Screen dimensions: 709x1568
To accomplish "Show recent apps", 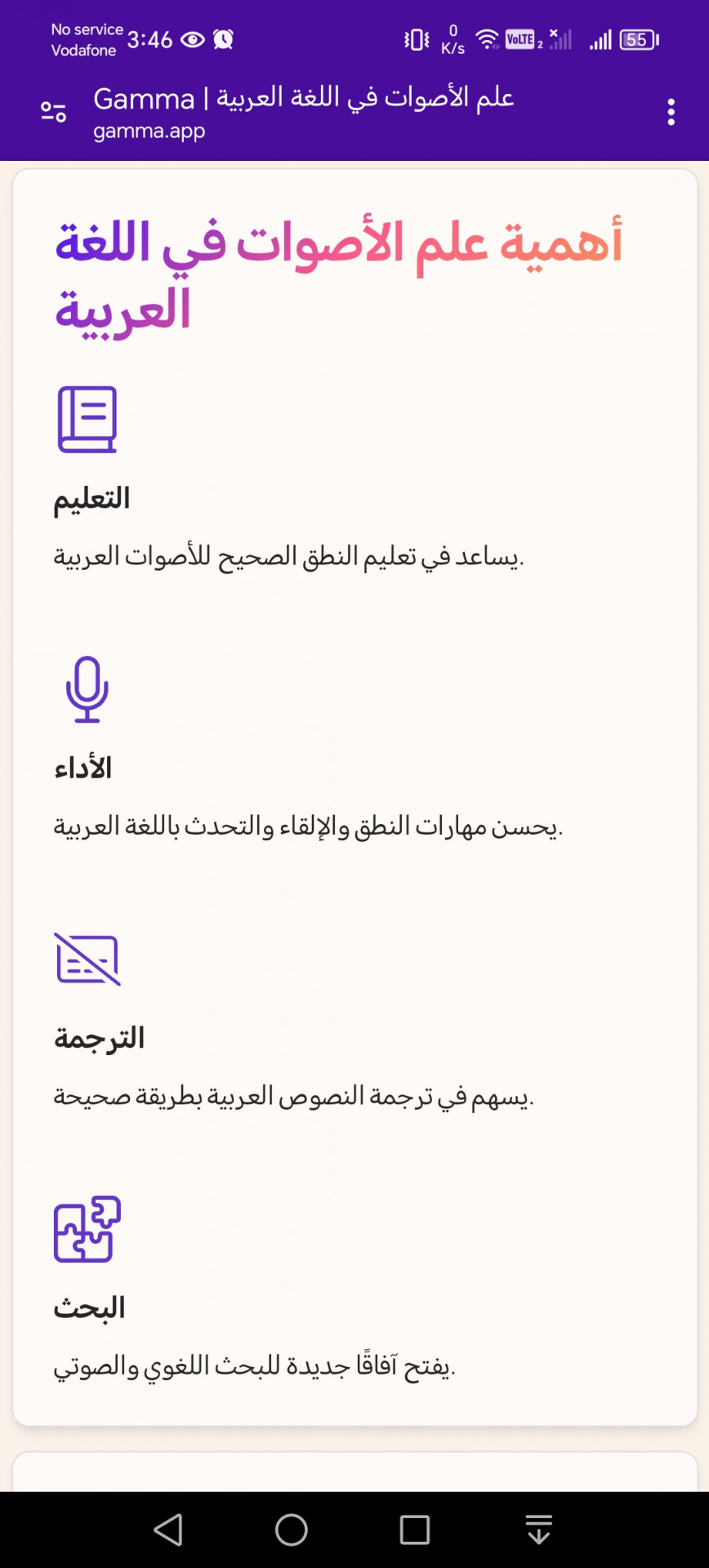I will click(415, 1530).
